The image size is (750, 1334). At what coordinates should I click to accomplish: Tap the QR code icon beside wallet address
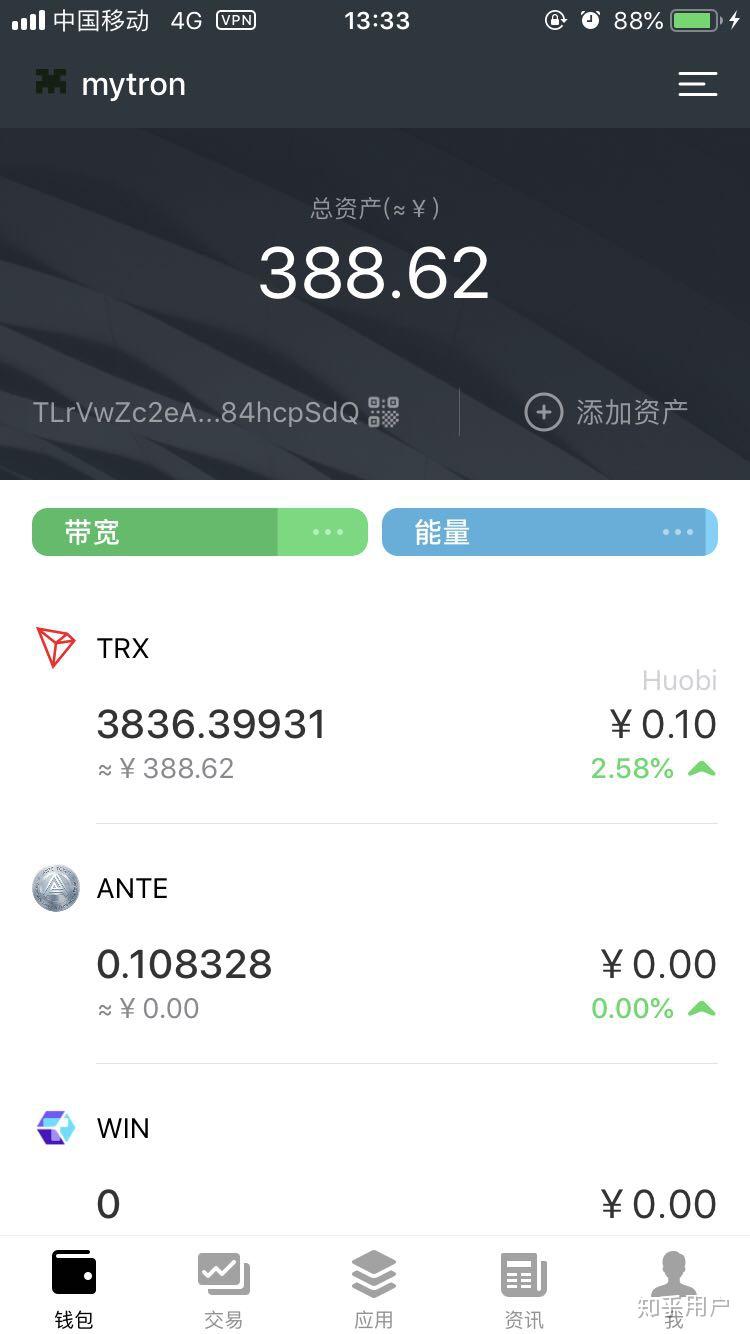point(383,411)
